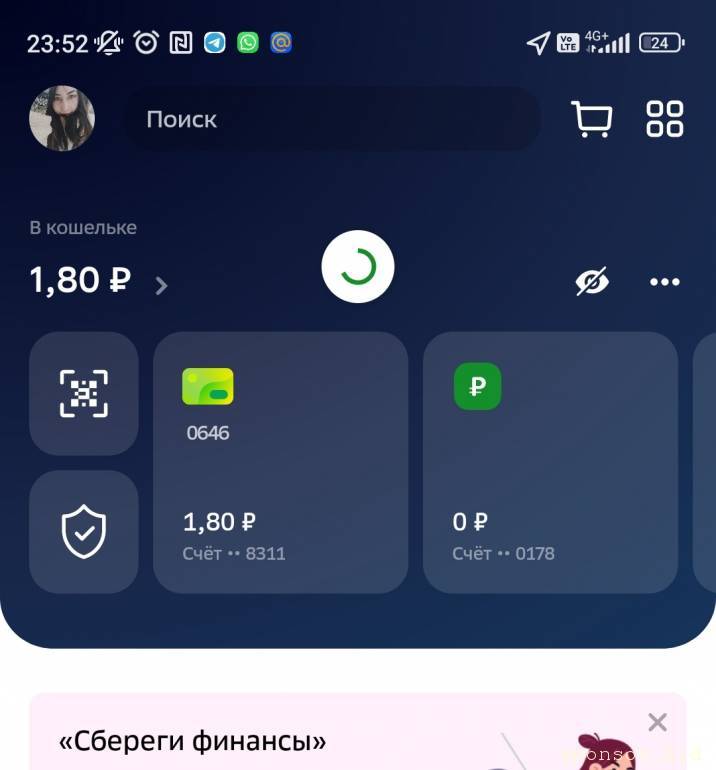
Task: Open the ruble account ending 0178
Action: click(550, 462)
